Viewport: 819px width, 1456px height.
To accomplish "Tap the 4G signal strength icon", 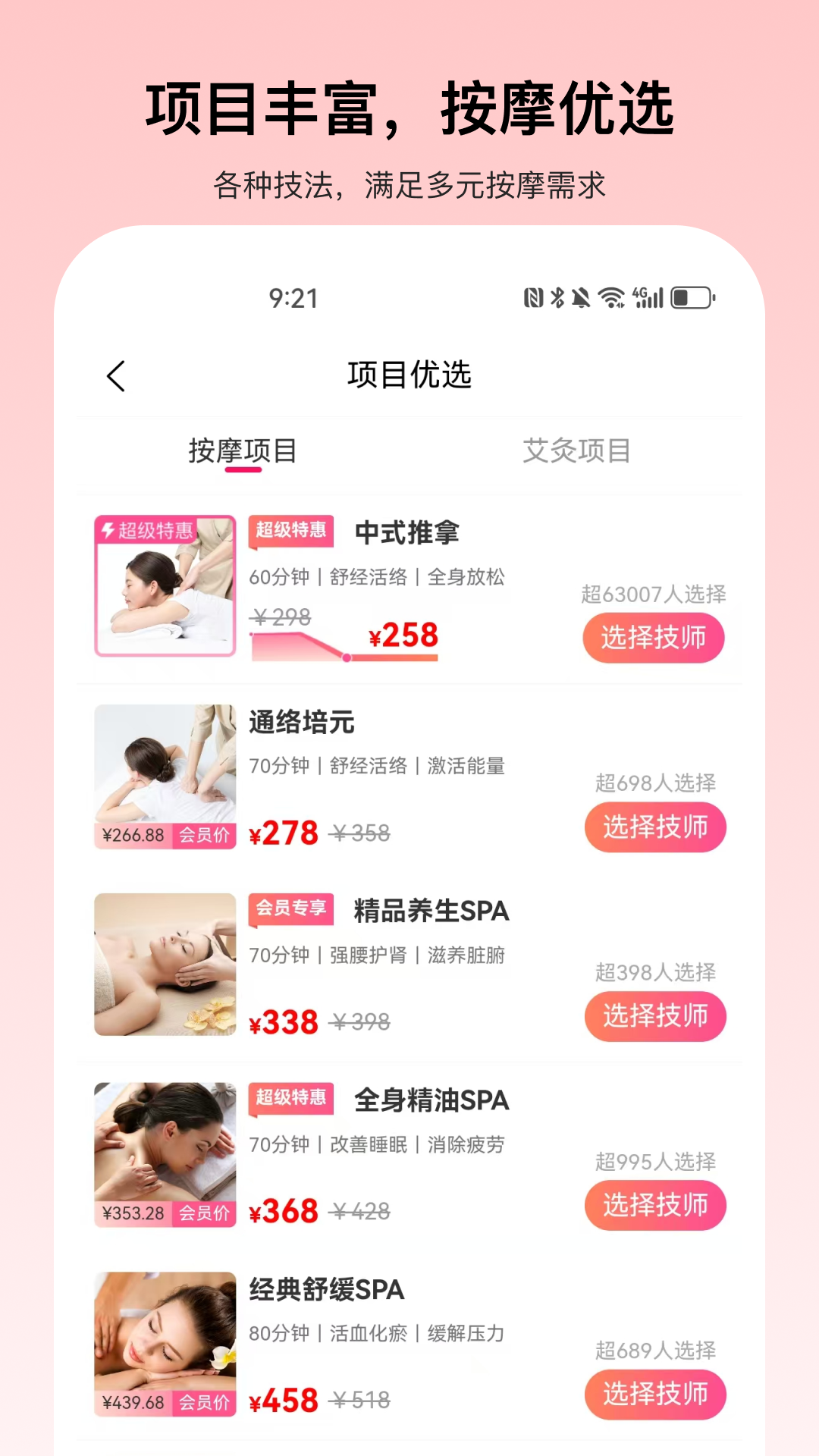I will click(x=647, y=297).
